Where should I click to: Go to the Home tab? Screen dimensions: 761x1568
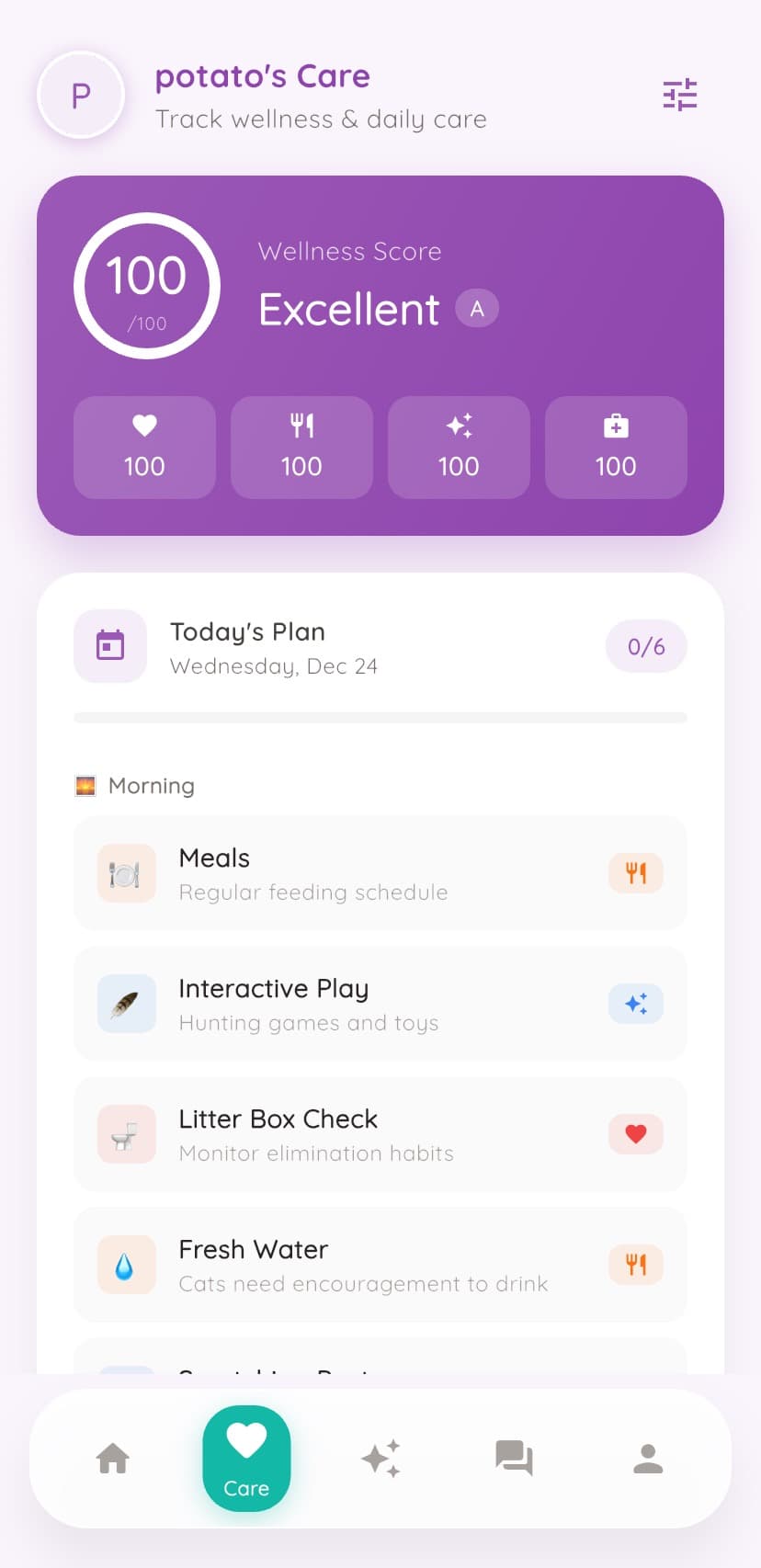click(113, 1459)
